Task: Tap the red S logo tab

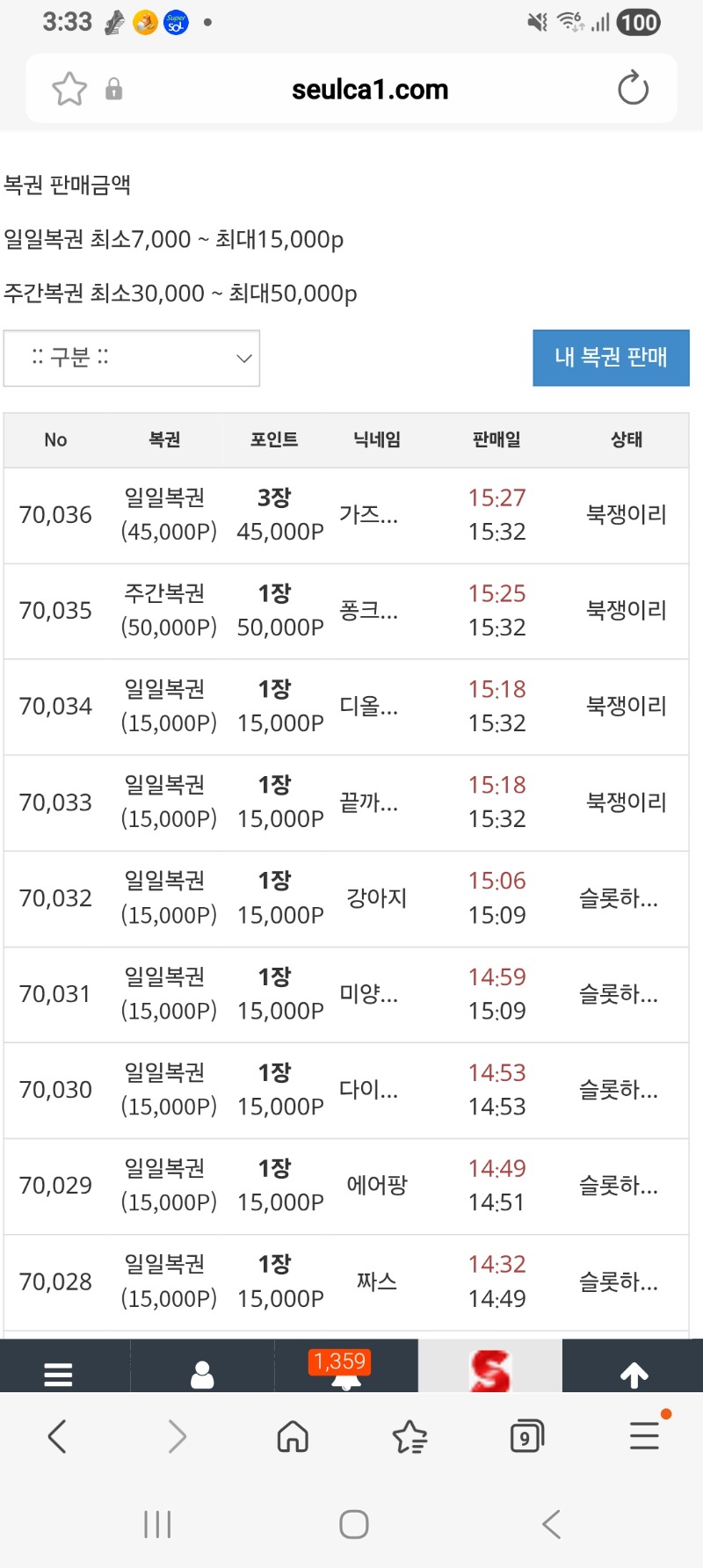Action: click(489, 1371)
